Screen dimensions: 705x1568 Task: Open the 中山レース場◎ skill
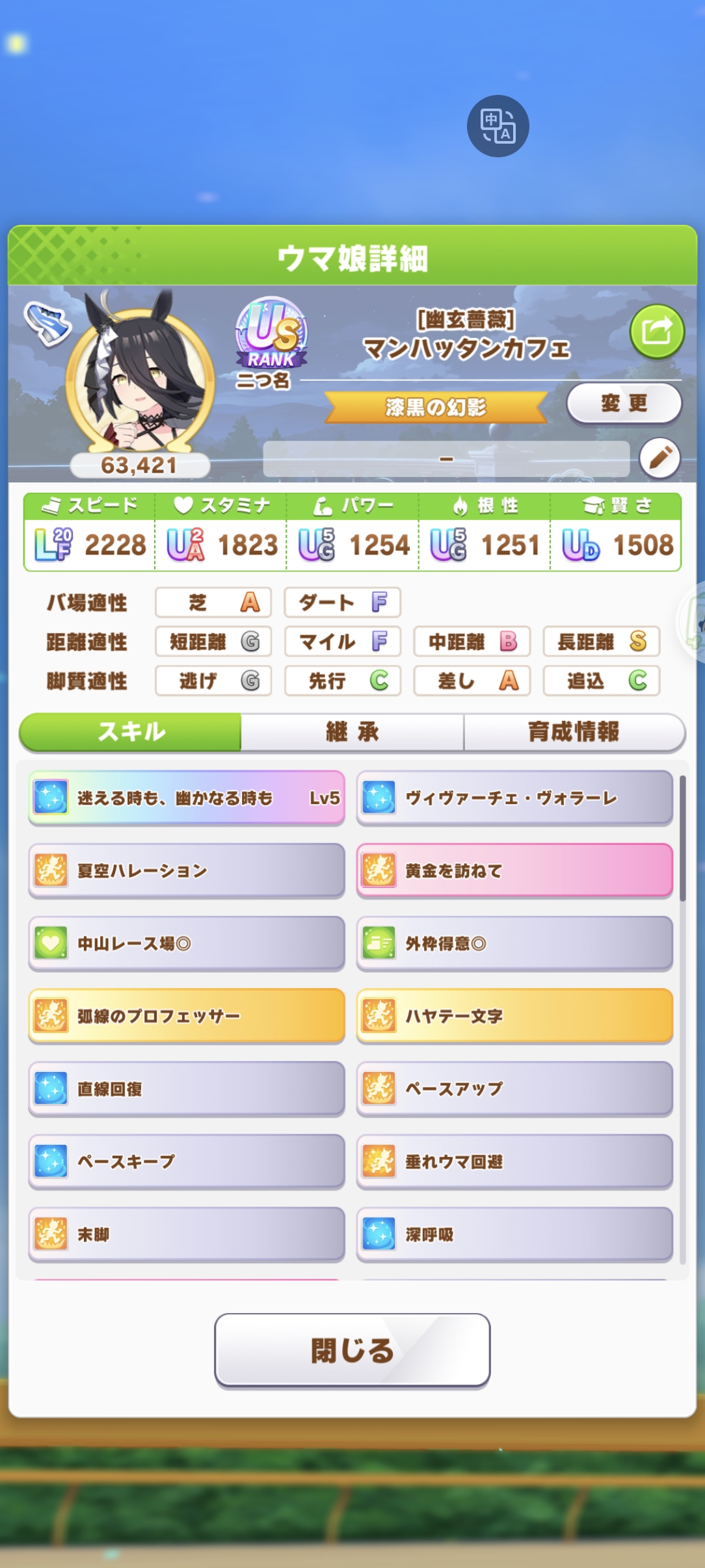(187, 944)
